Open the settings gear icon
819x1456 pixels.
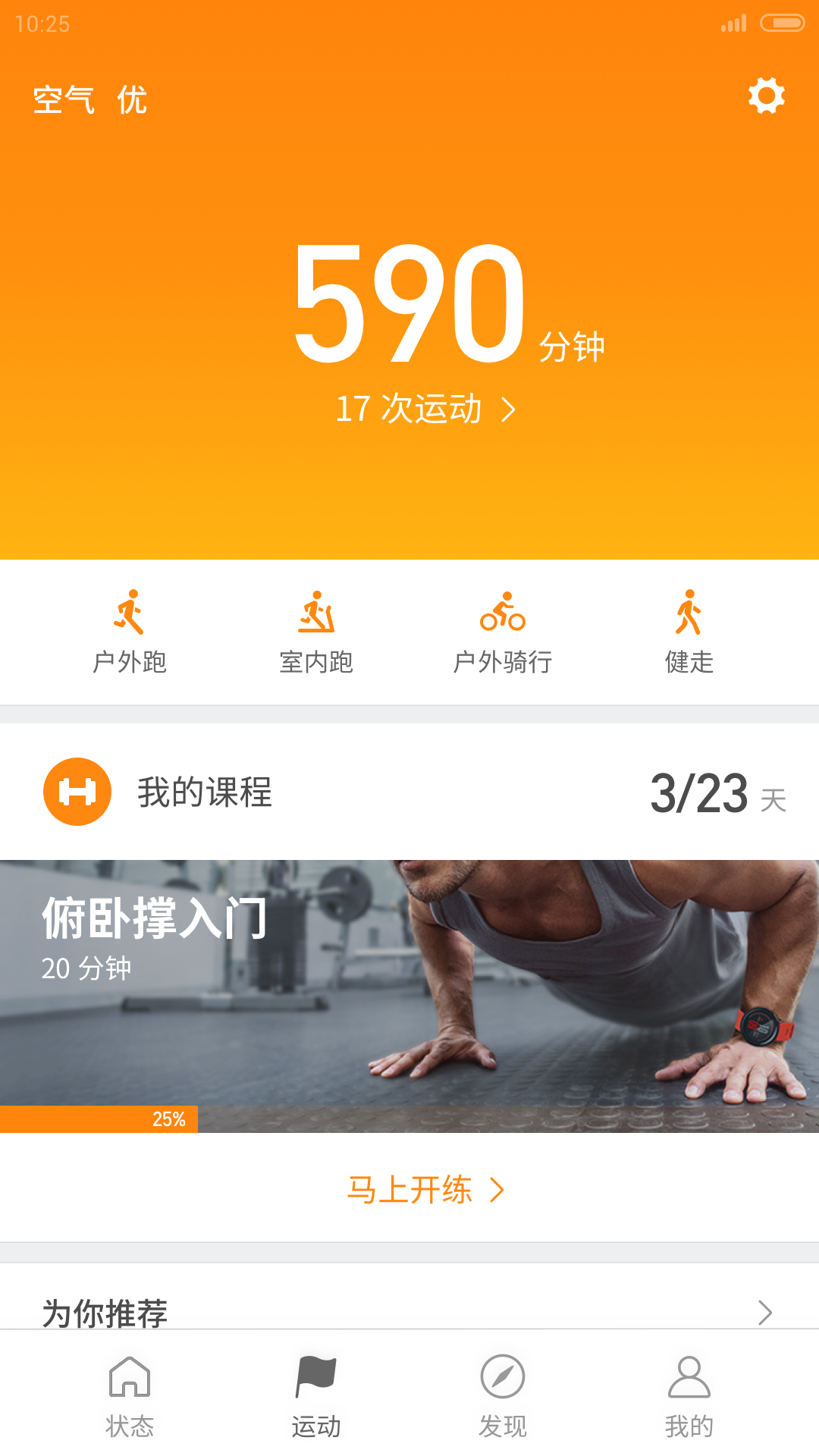(766, 96)
